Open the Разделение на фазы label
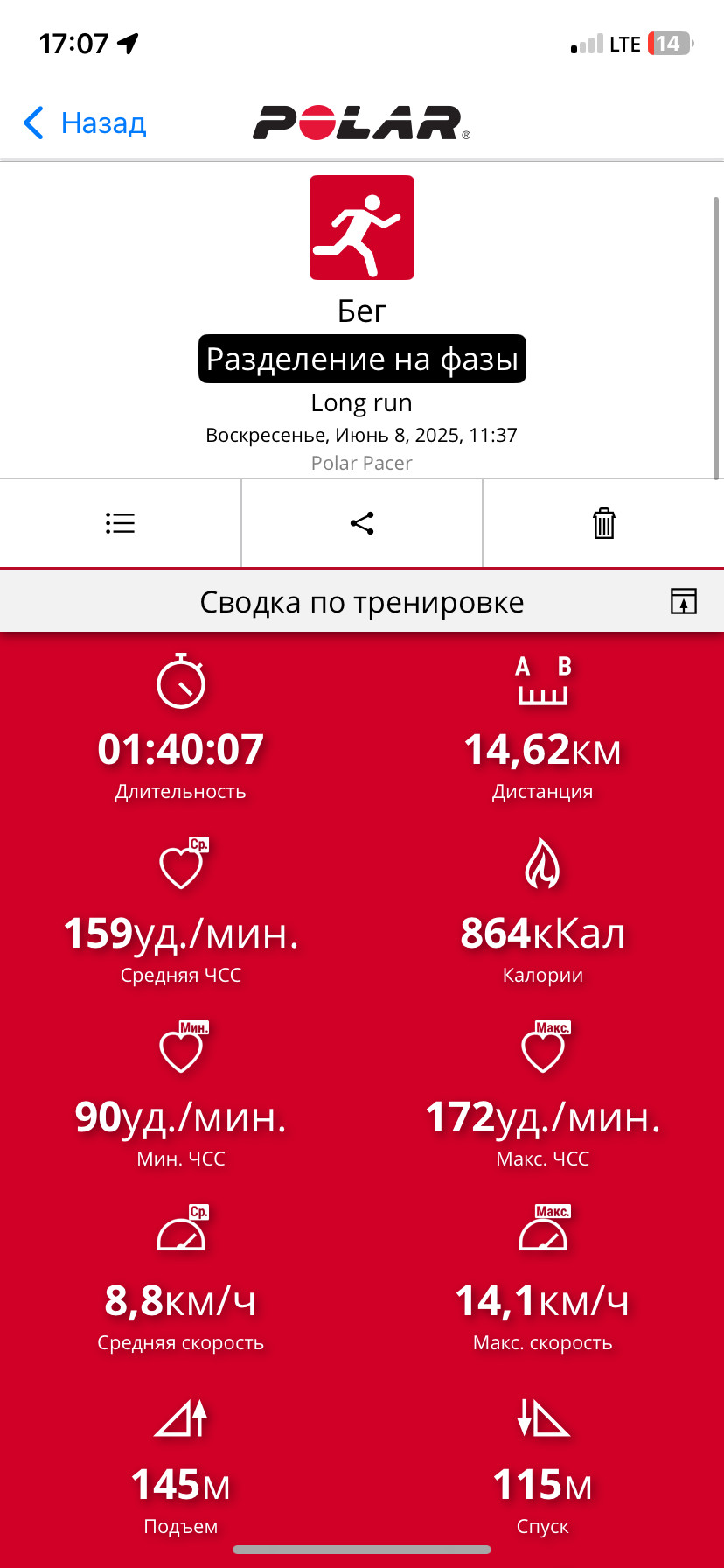Screen dimensions: 724x1568 (362, 359)
